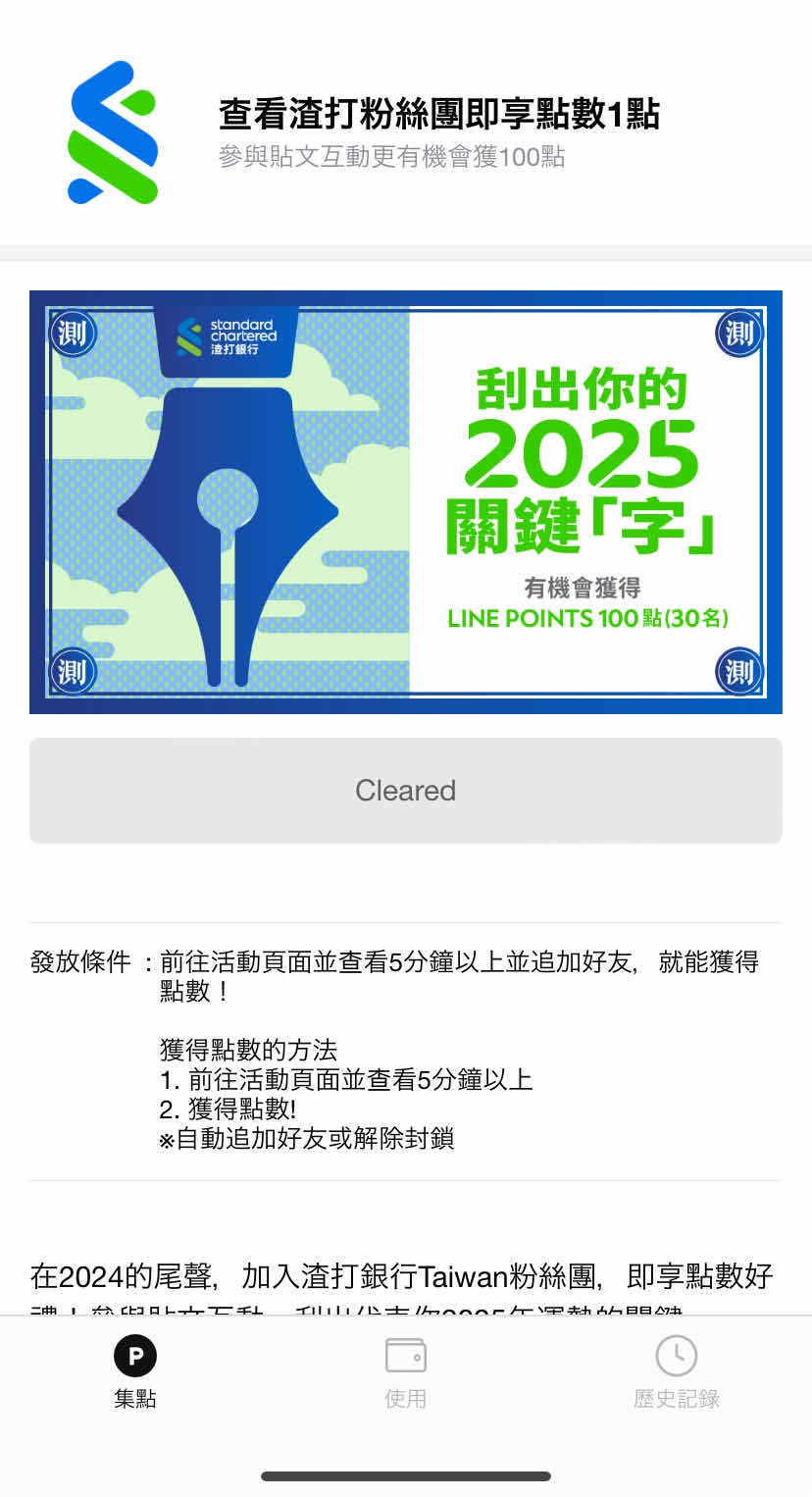
Task: Open the 2025 關鍵字 campaign banner
Action: (x=405, y=502)
